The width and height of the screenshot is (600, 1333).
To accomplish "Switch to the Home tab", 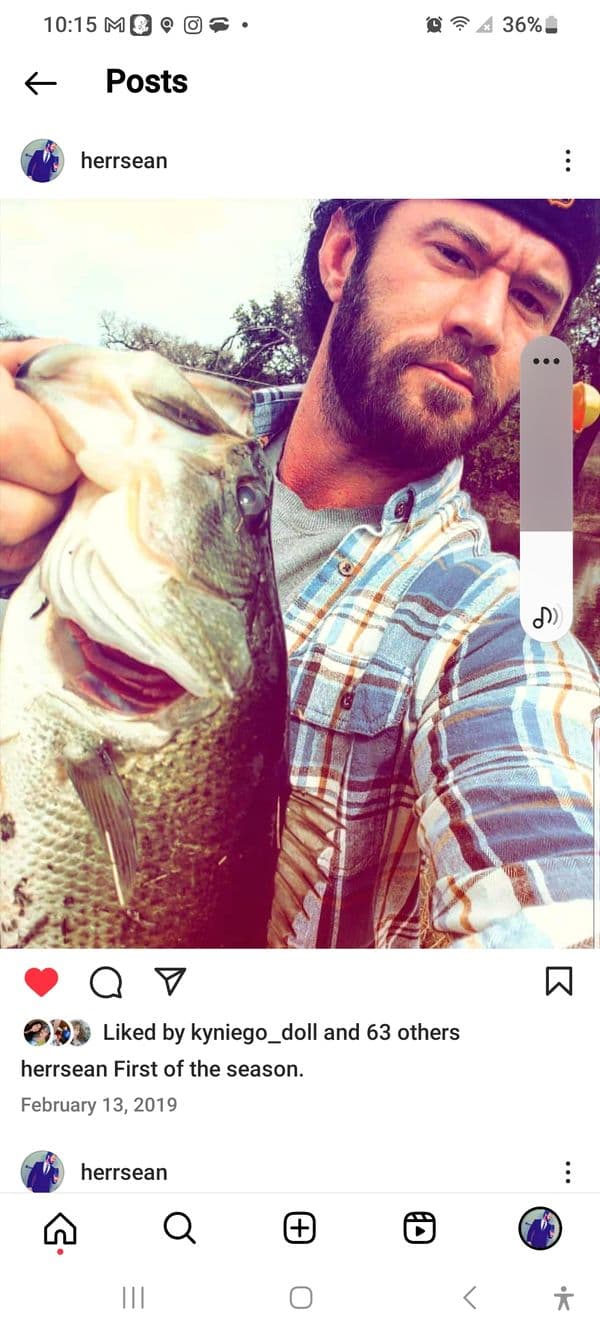I will [60, 1228].
